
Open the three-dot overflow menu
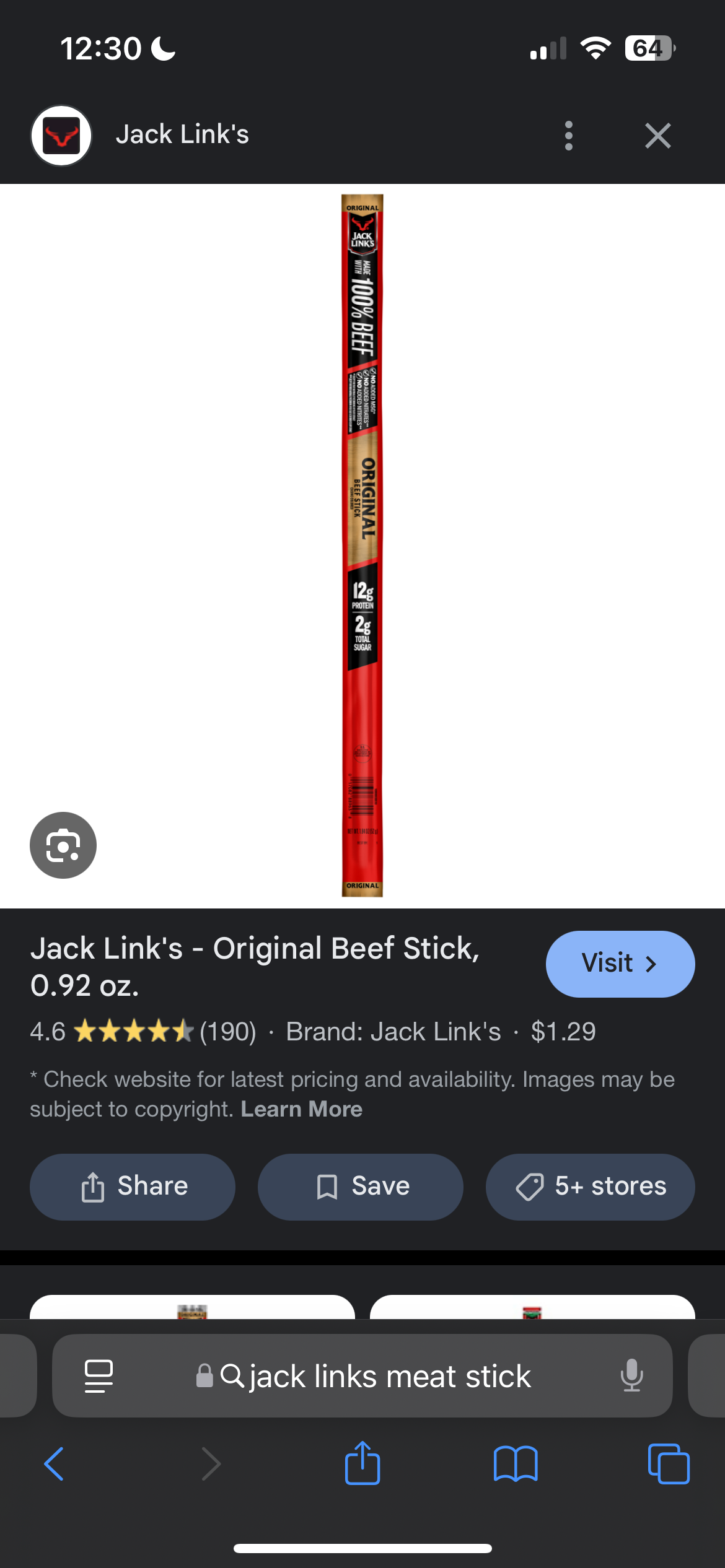point(568,136)
